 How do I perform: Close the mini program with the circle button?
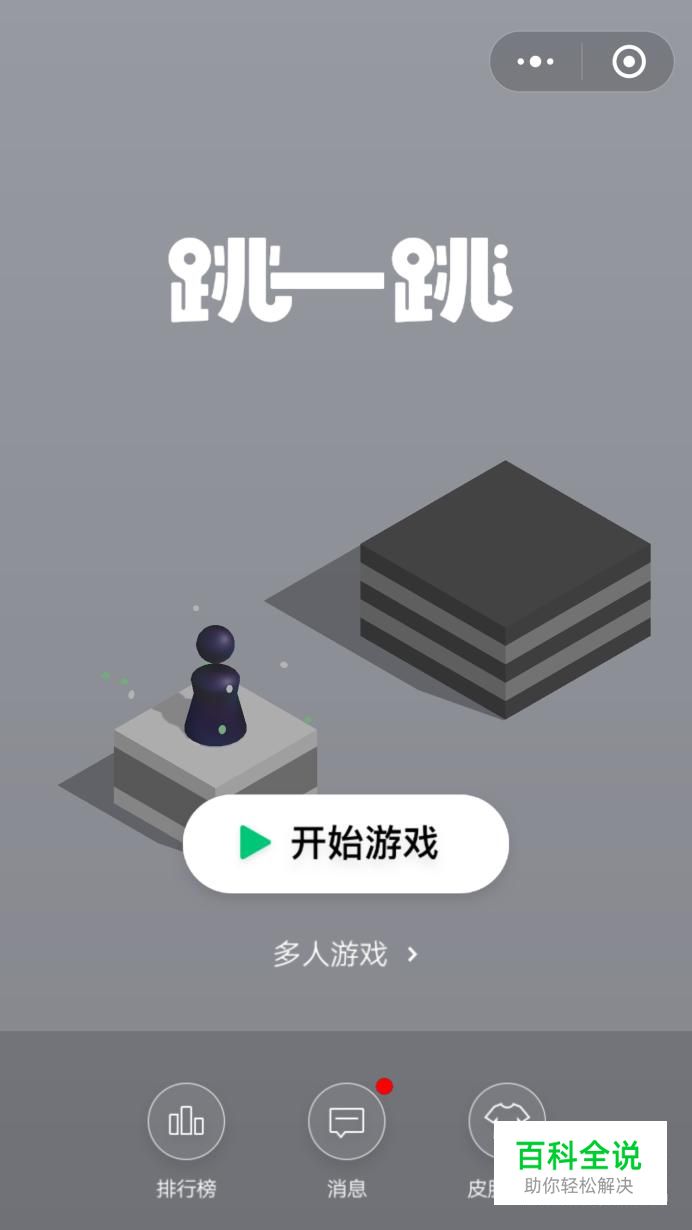(629, 62)
